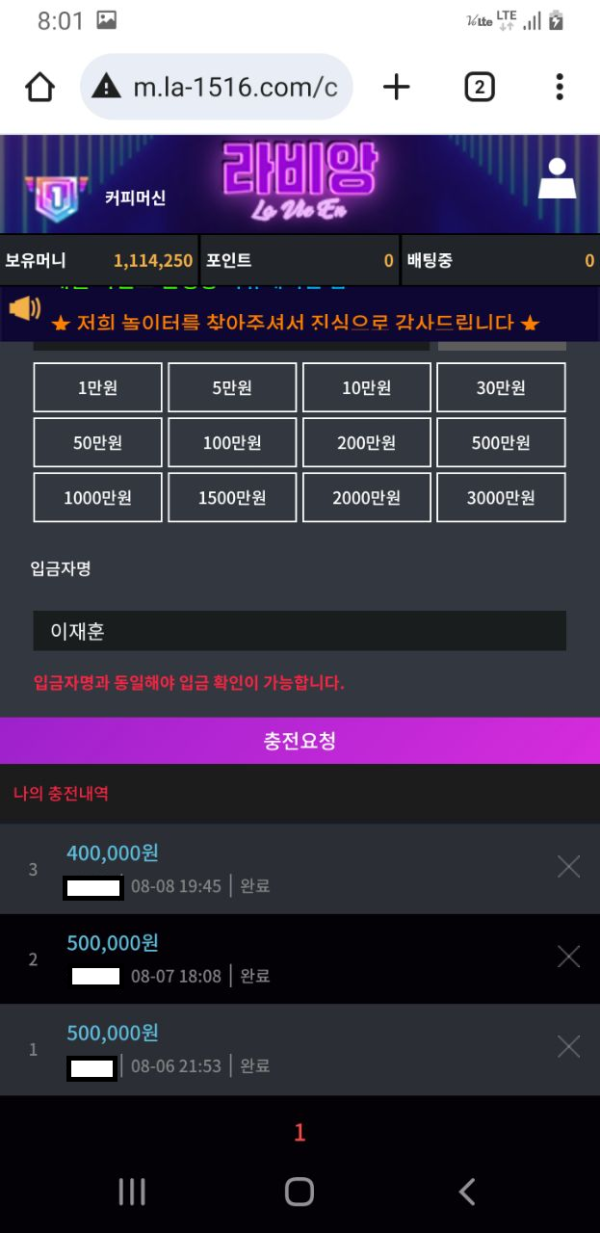Open the browser overflow menu
This screenshot has width=600, height=1233.
pyautogui.click(x=560, y=87)
